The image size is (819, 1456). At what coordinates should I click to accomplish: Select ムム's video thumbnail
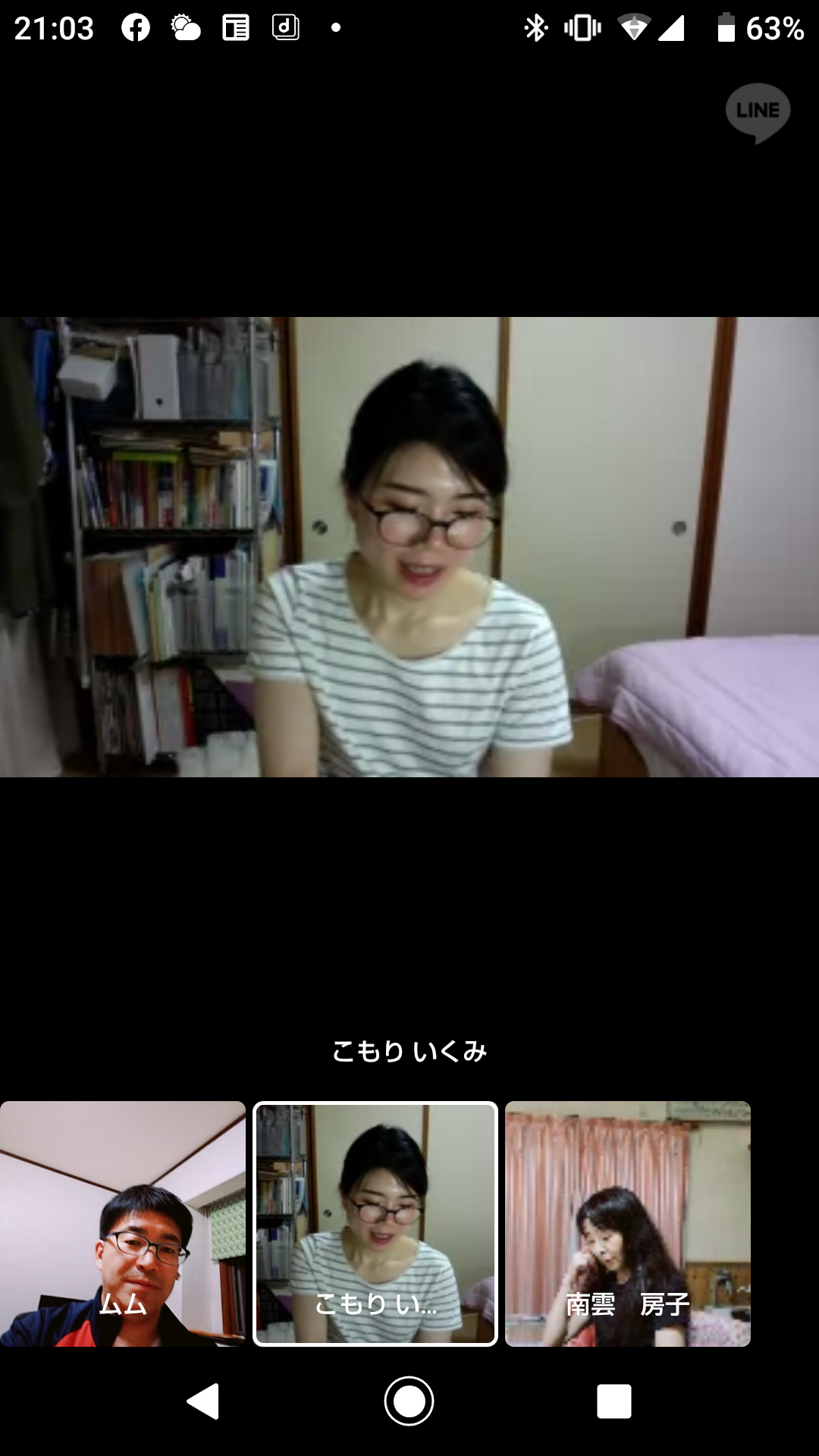(x=123, y=1224)
